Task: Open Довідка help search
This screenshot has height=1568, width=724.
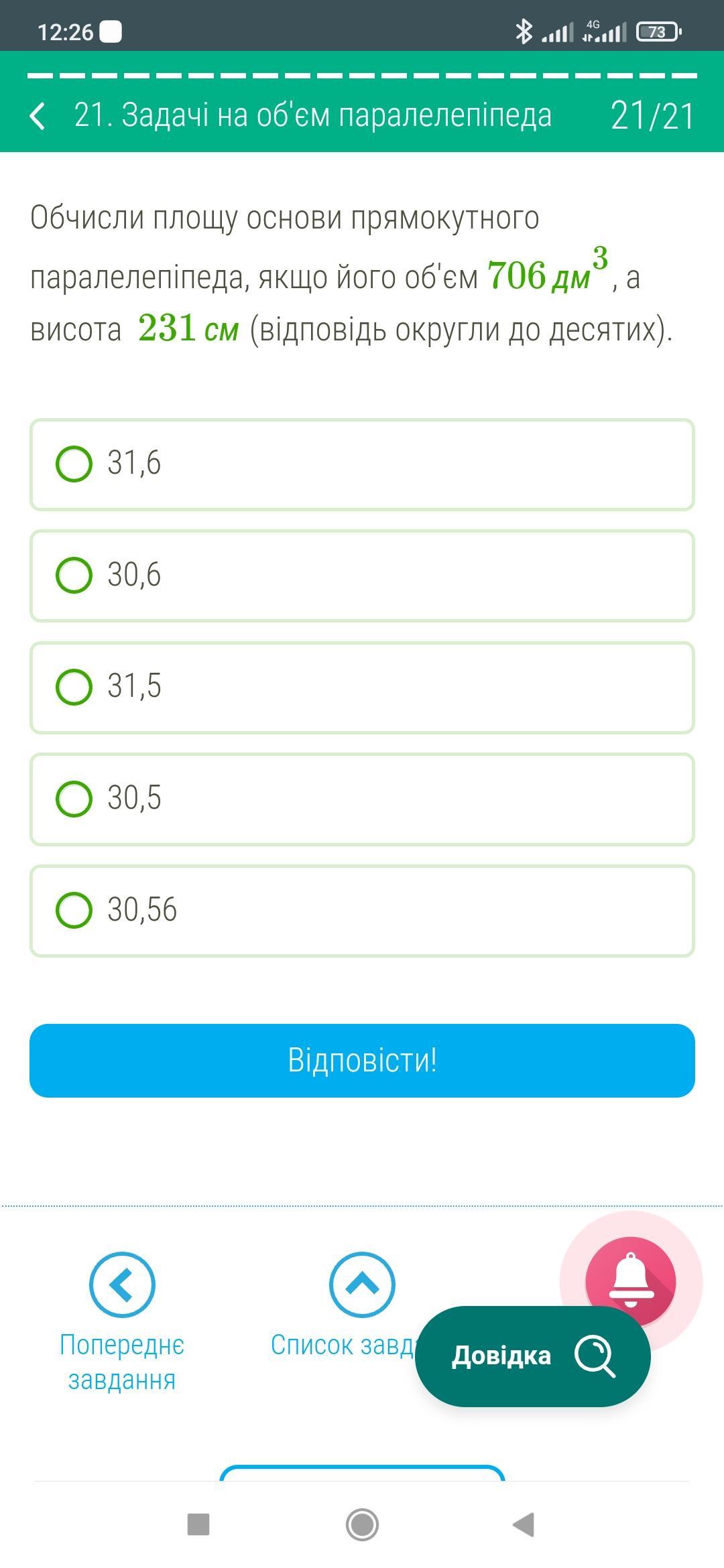Action: click(532, 1356)
